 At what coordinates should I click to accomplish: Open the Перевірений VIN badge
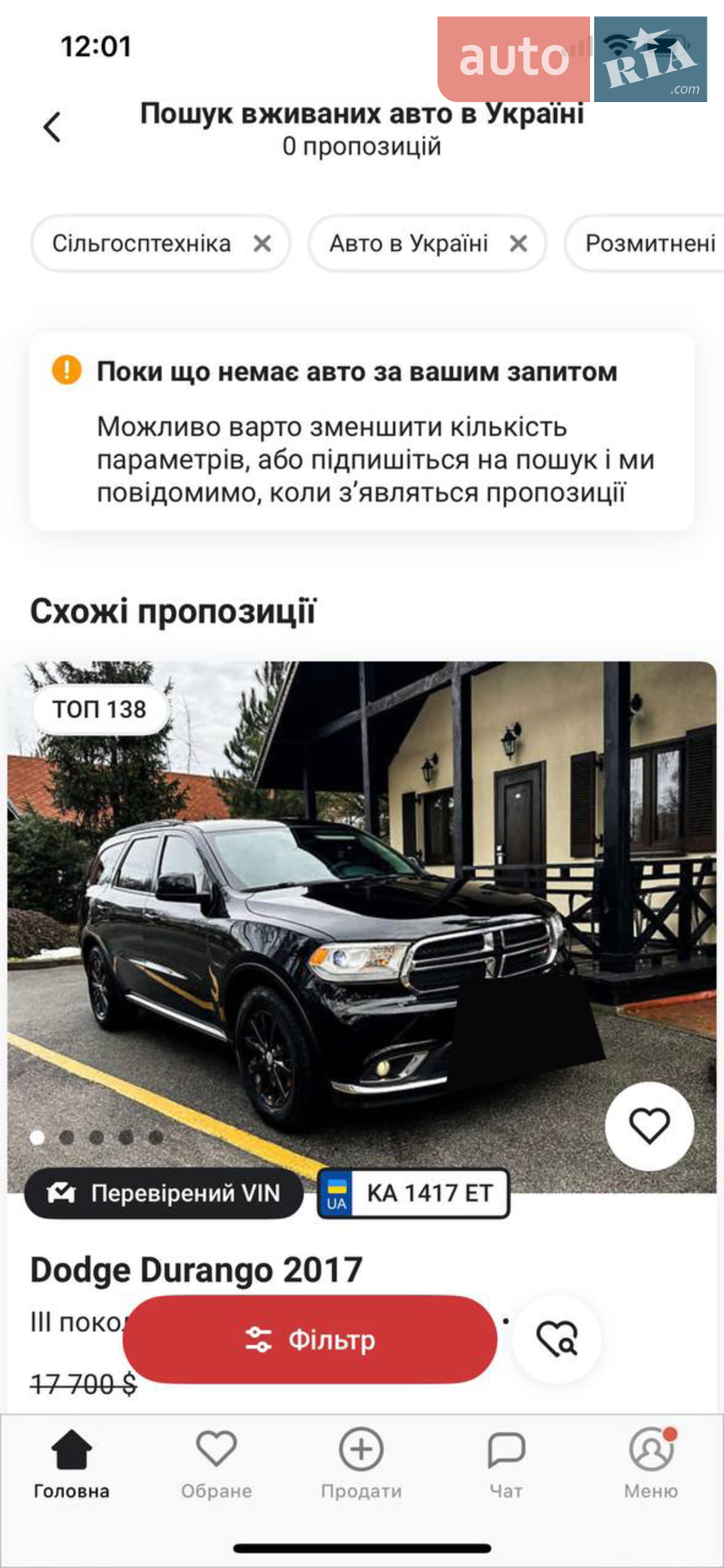click(163, 1193)
